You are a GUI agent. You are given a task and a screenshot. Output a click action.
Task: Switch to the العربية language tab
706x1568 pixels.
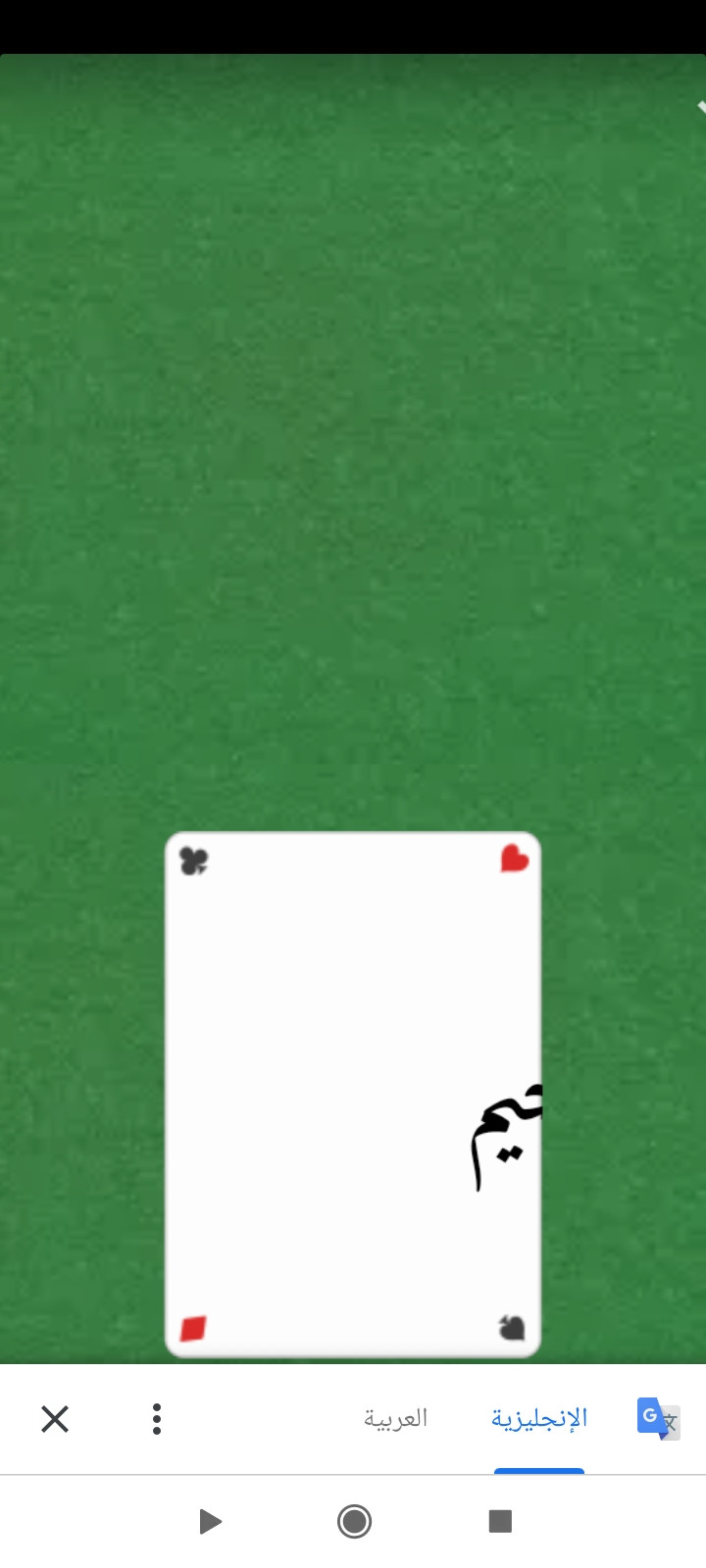(396, 1418)
